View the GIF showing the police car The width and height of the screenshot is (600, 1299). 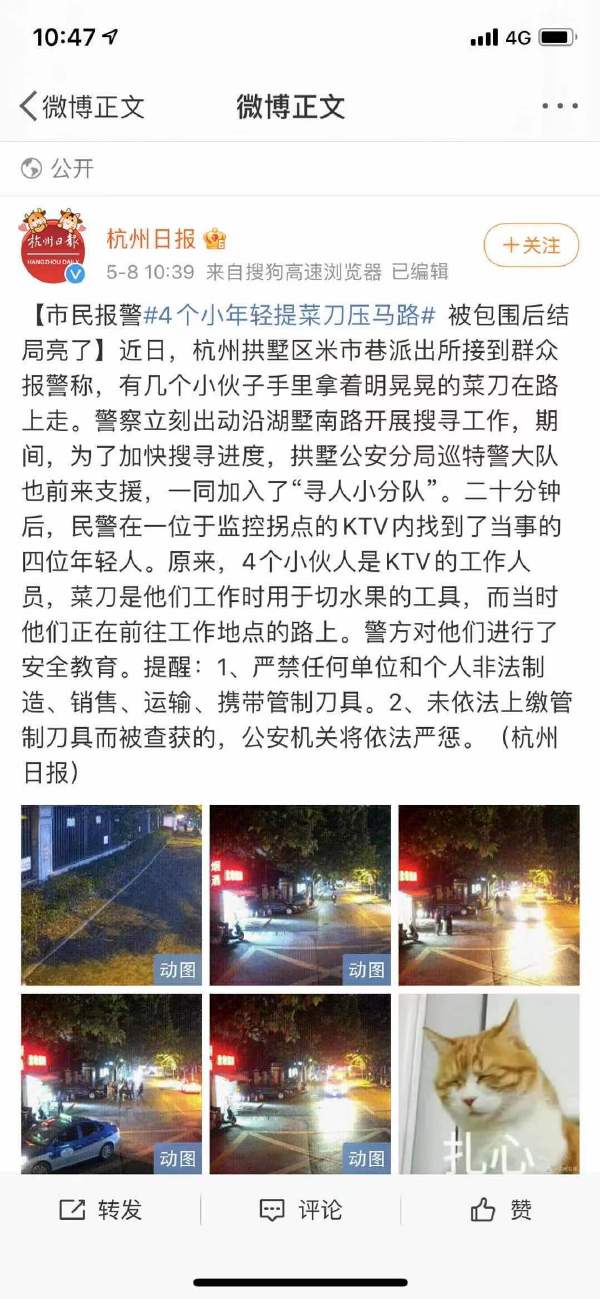pyautogui.click(x=111, y=1083)
